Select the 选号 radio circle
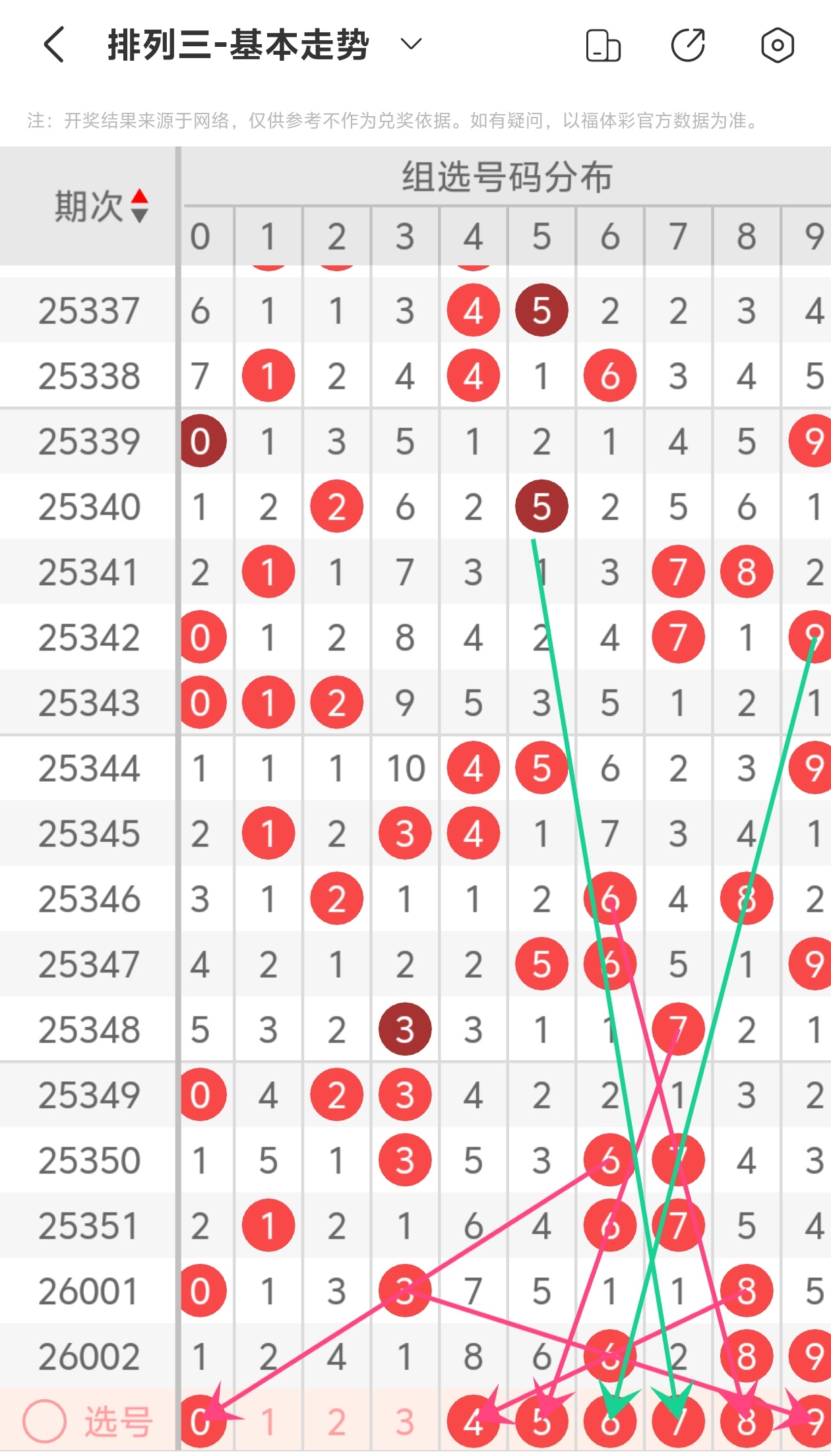 pos(44,1421)
